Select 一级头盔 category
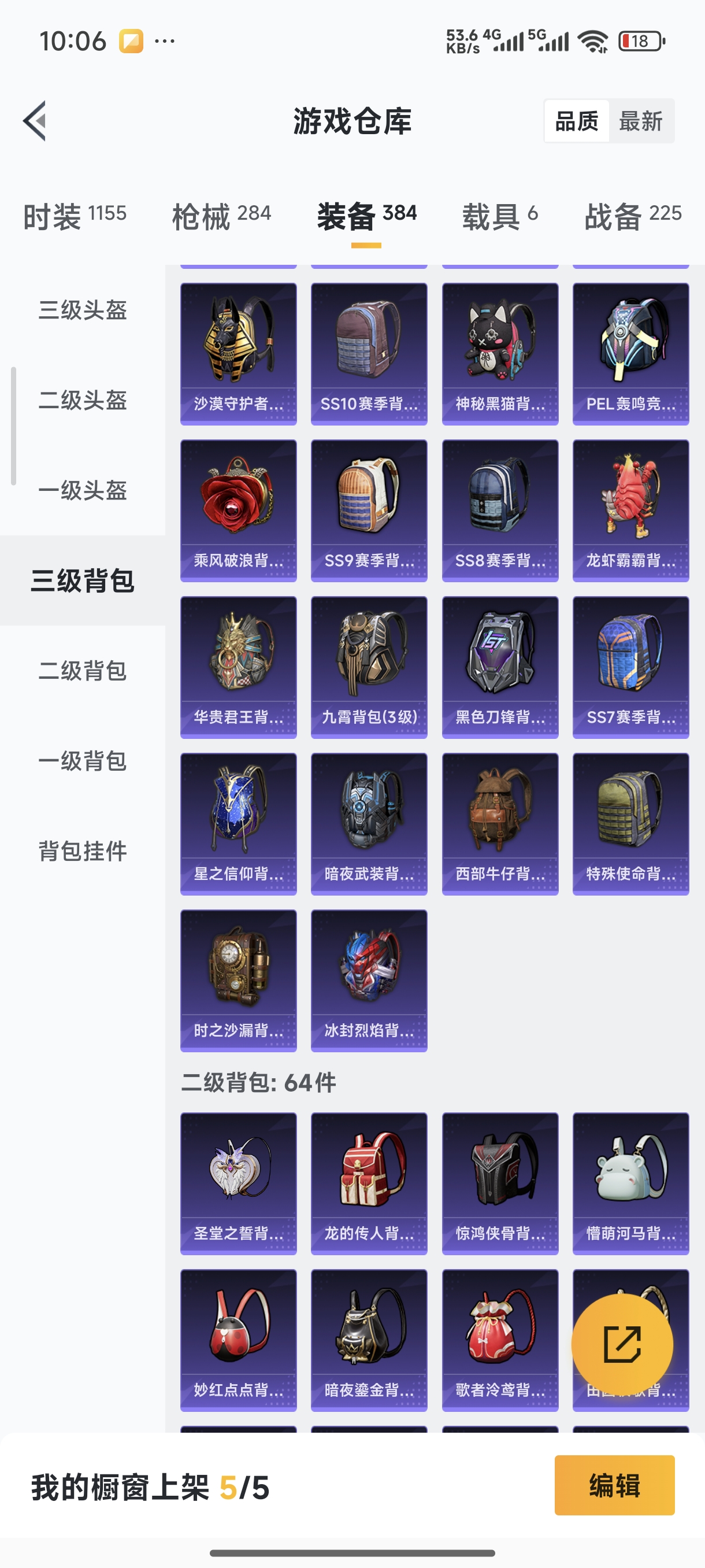Screen dimensions: 705x1568 [x=83, y=490]
